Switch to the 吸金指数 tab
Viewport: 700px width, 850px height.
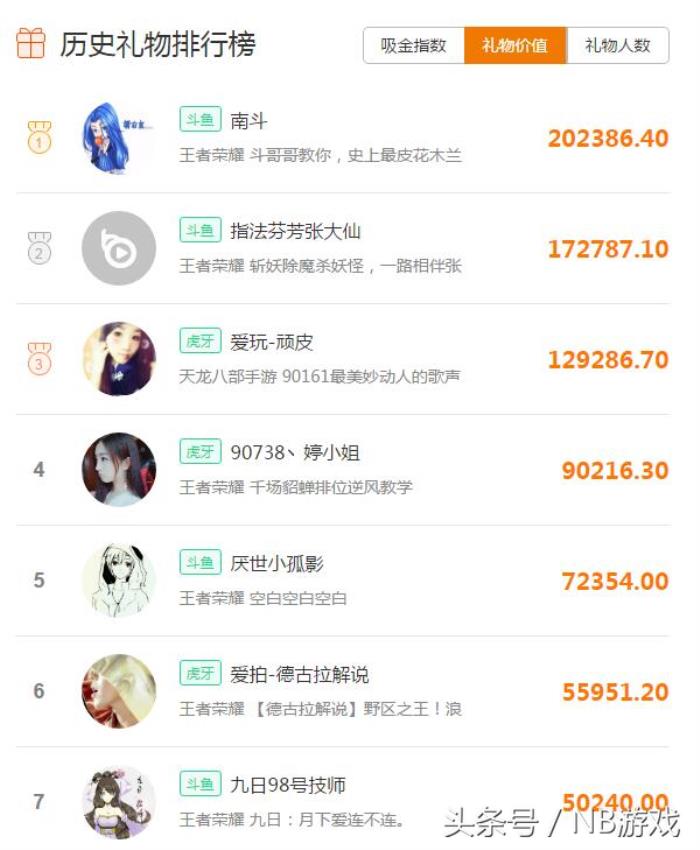413,46
